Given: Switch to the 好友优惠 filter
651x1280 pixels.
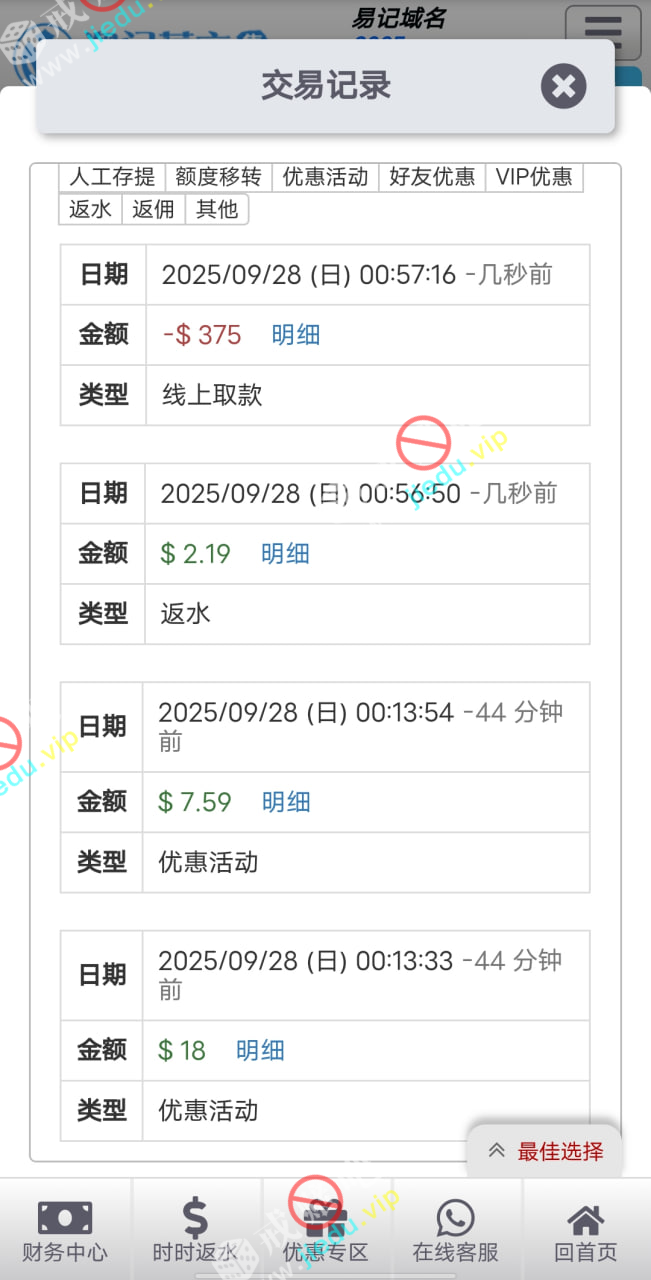Looking at the screenshot, I should (x=432, y=177).
